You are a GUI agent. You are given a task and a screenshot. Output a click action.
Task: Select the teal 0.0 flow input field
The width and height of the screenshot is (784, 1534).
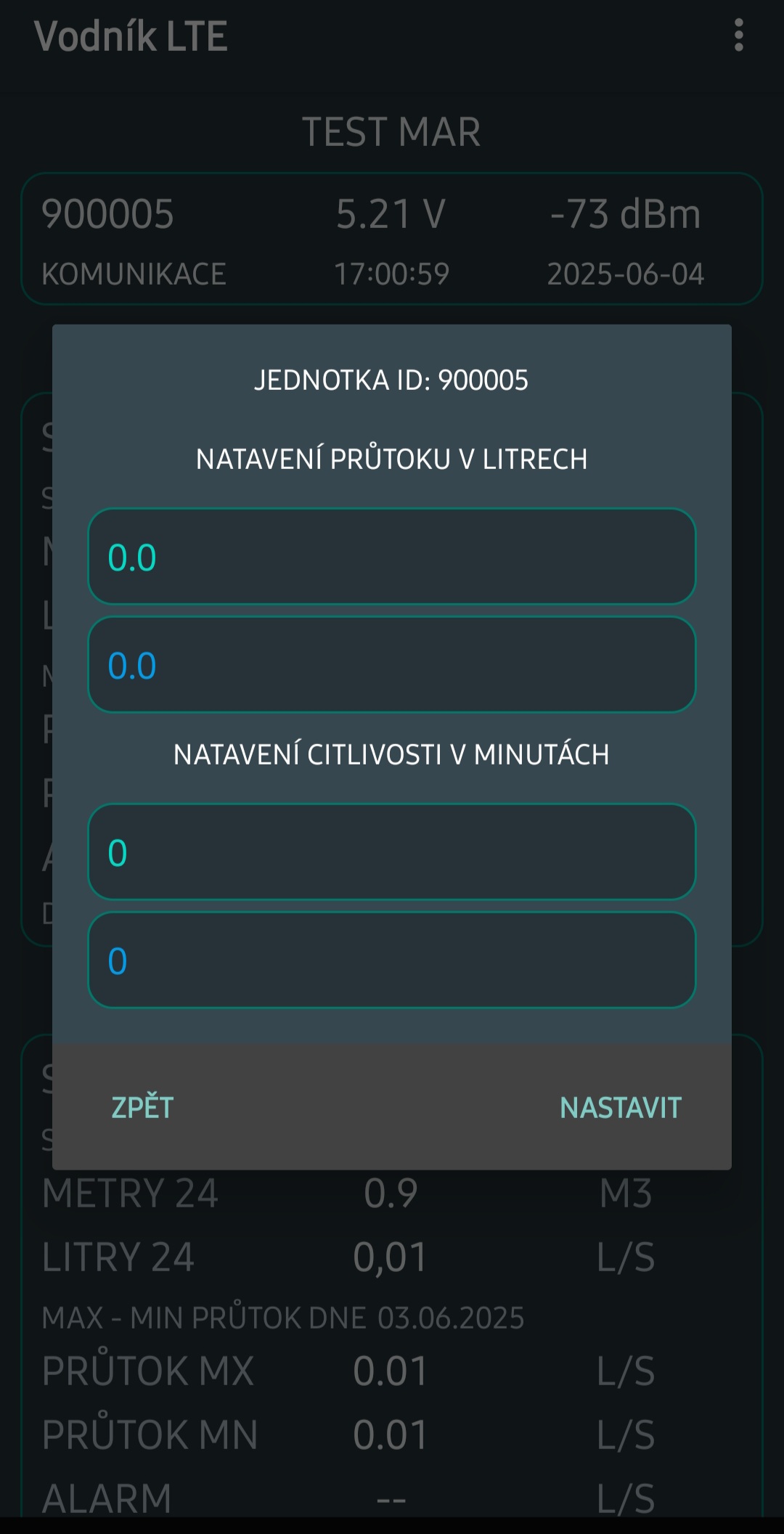pos(392,557)
